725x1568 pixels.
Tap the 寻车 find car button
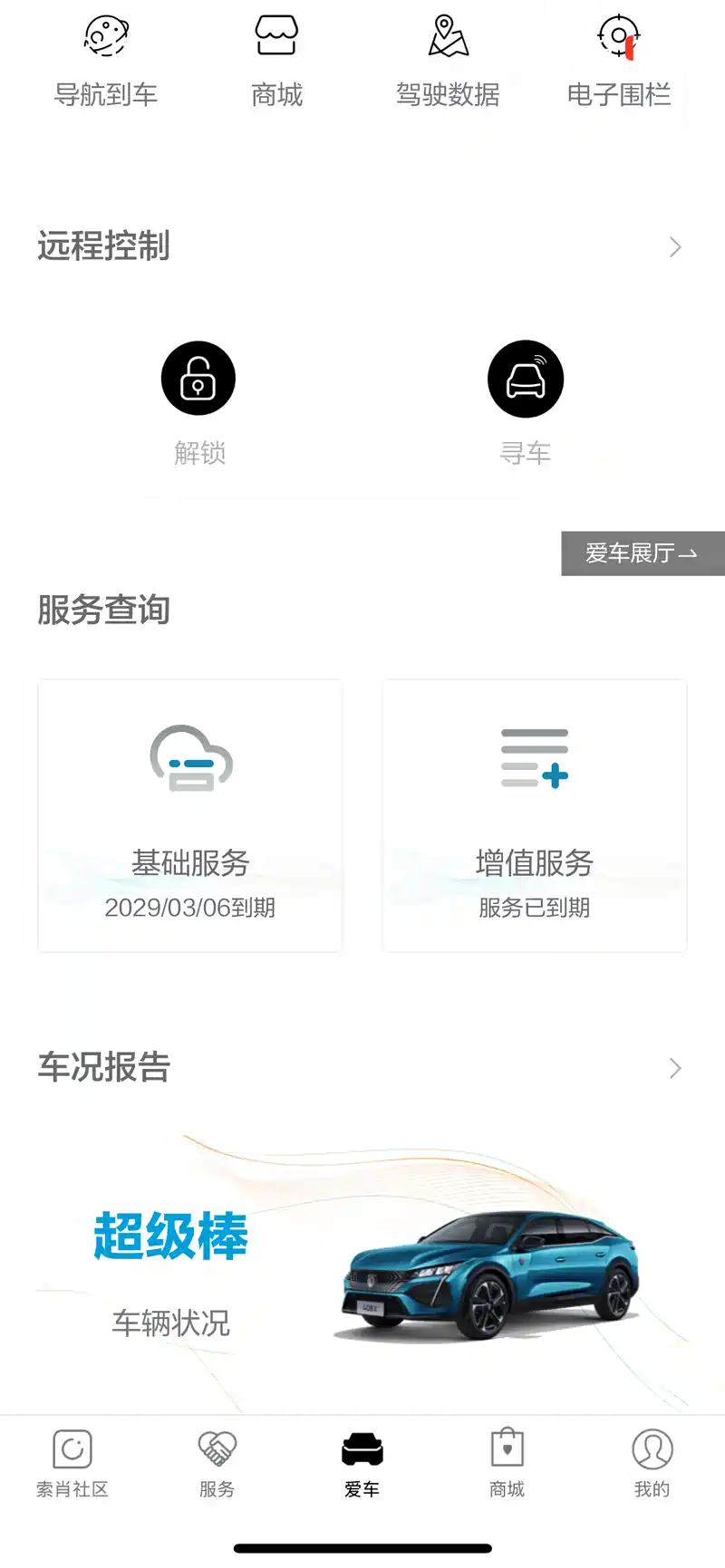(x=526, y=402)
